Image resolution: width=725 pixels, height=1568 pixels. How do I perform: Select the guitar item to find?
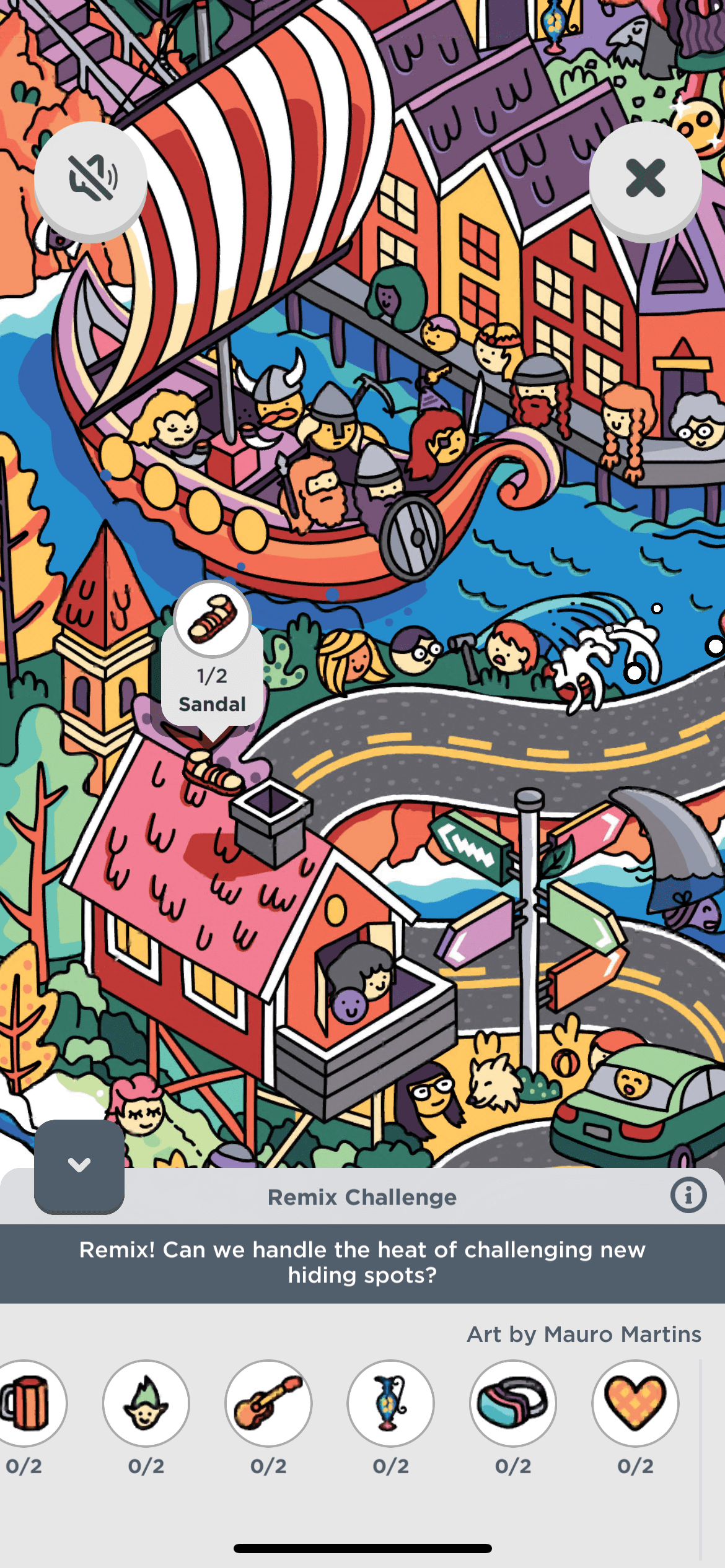[268, 1402]
